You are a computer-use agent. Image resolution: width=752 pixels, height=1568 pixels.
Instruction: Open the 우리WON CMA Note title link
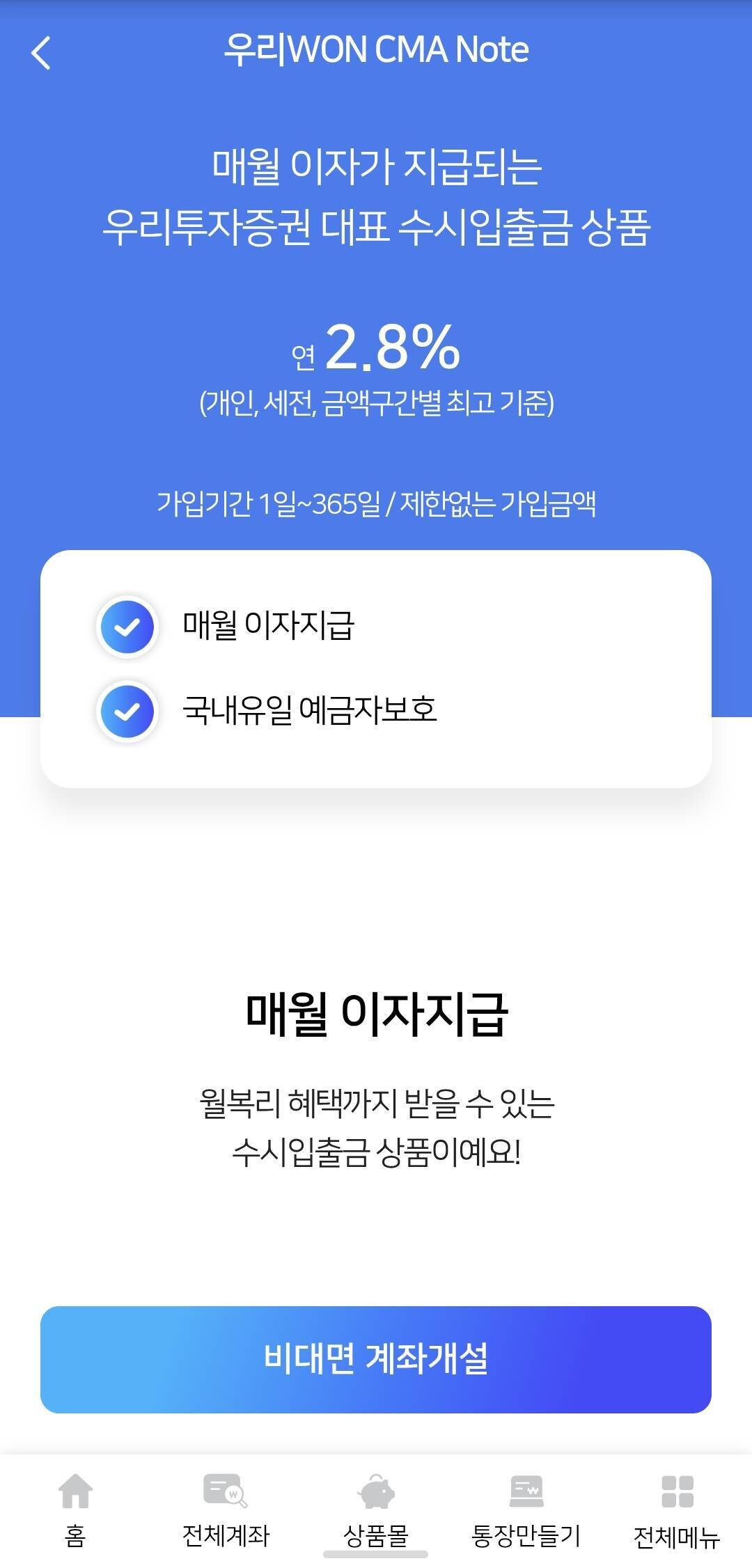click(x=376, y=50)
